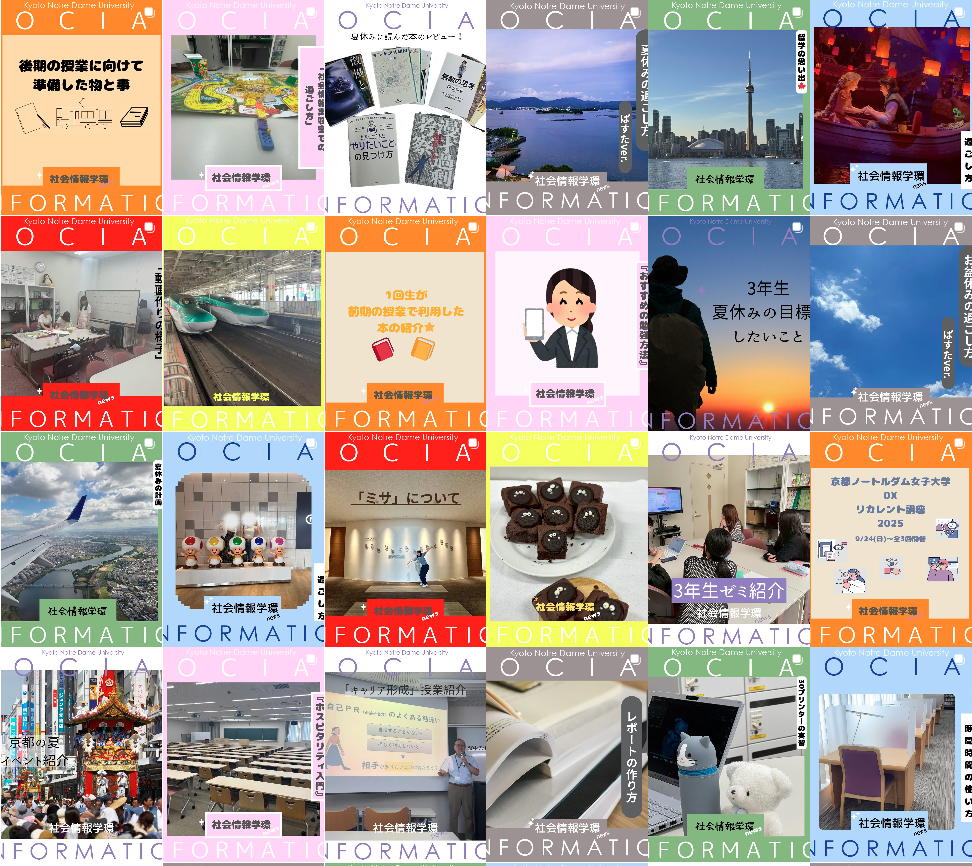Open the Shinkansen trains photo post

[242, 323]
